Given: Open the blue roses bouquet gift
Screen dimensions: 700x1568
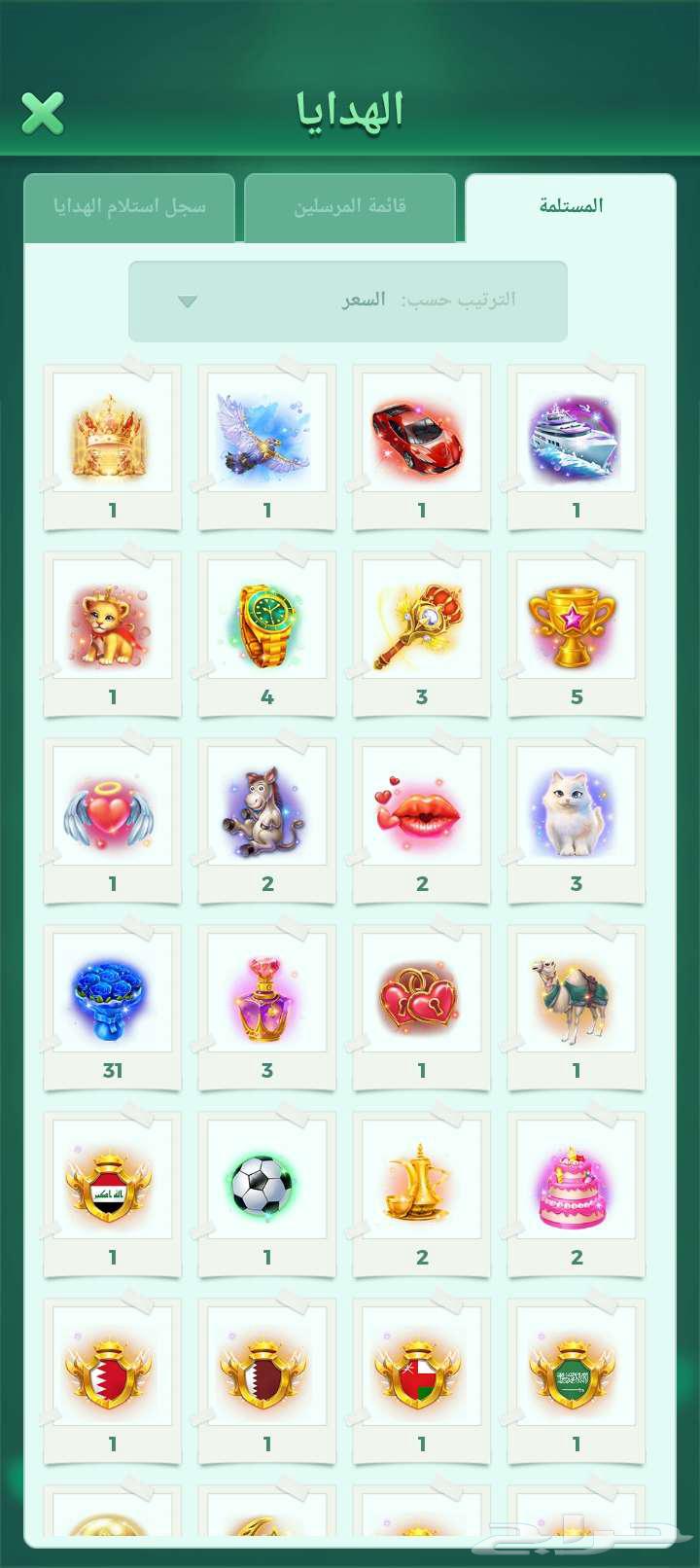Looking at the screenshot, I should 112,994.
